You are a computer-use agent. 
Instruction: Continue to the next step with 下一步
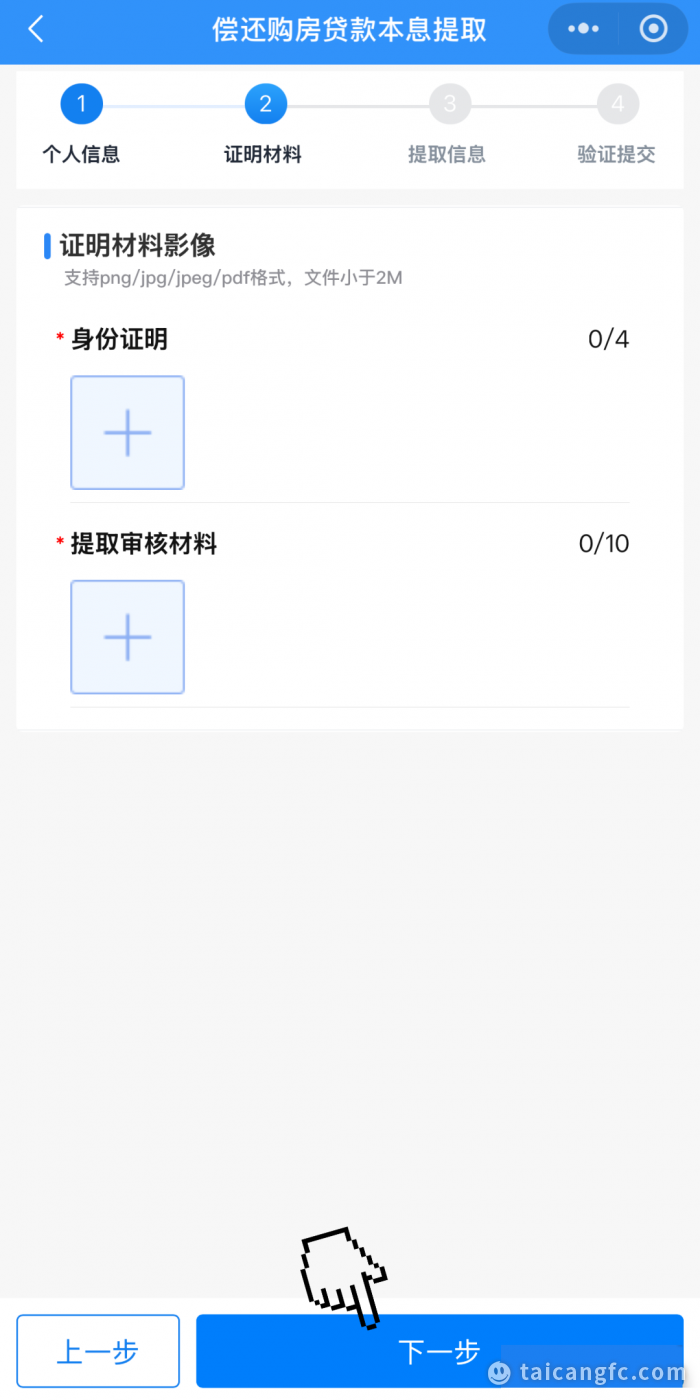pos(440,1351)
